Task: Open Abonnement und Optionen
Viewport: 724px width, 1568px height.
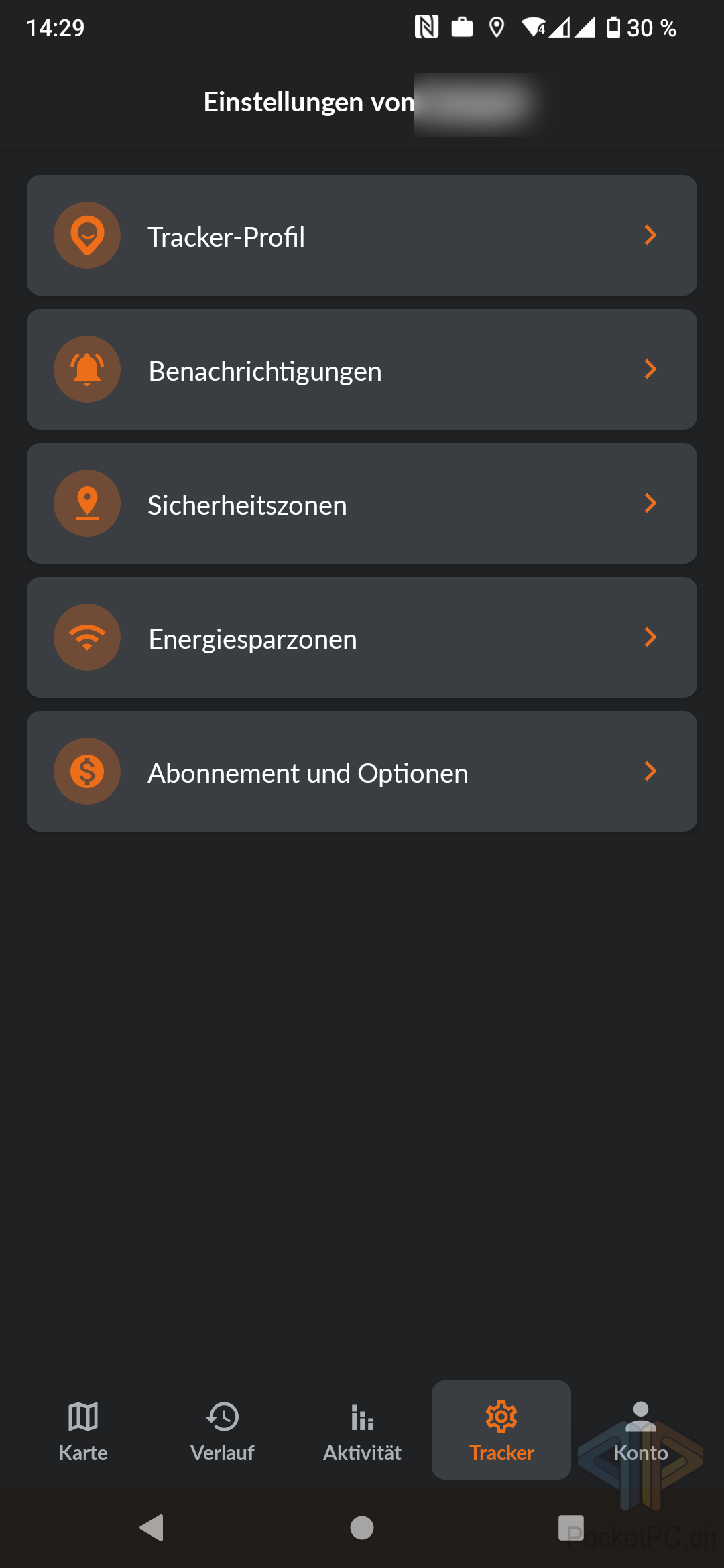Action: [x=362, y=771]
